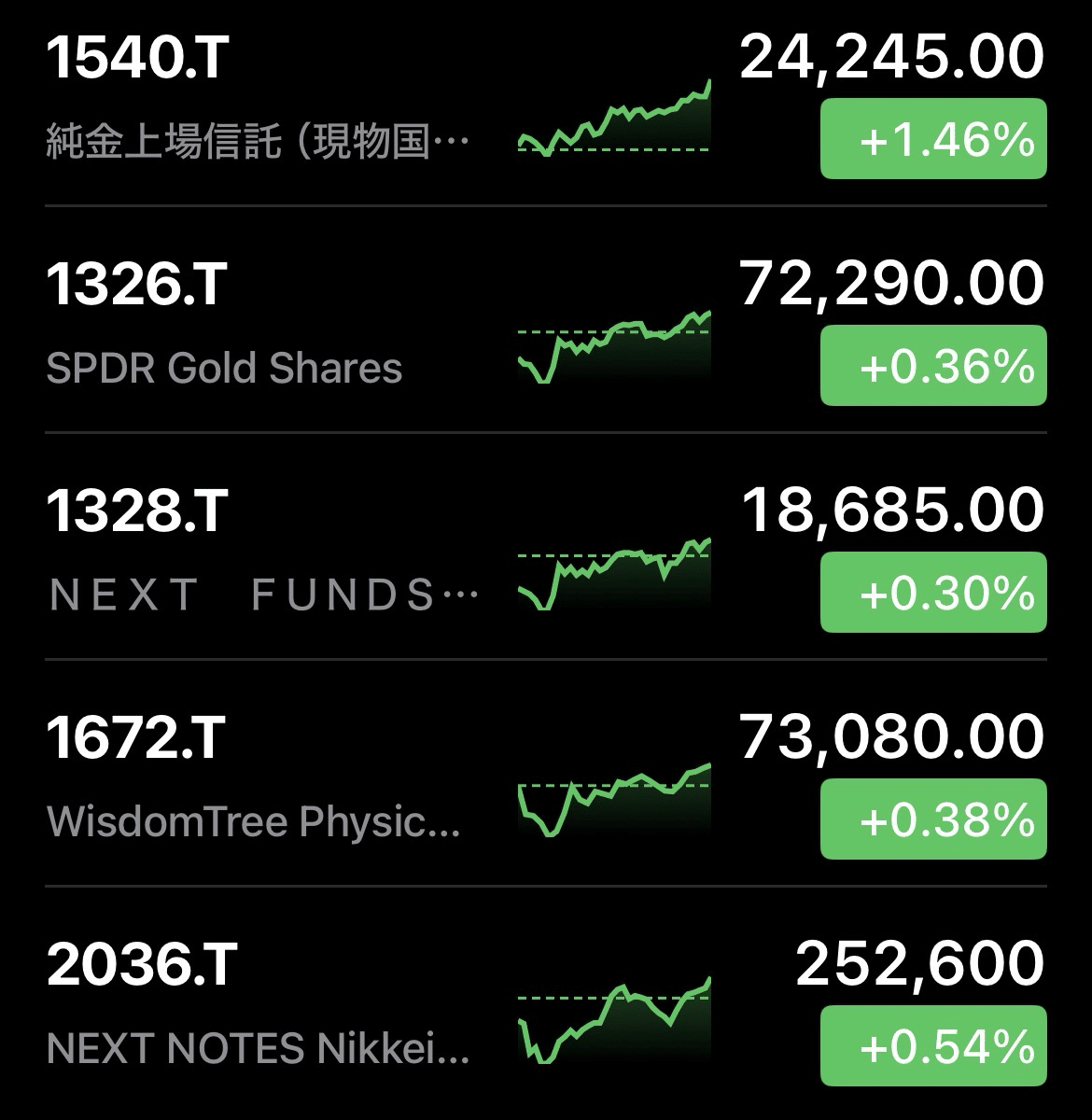The image size is (1092, 1120).
Task: View the mini chart beside 1672.T
Action: 614,798
